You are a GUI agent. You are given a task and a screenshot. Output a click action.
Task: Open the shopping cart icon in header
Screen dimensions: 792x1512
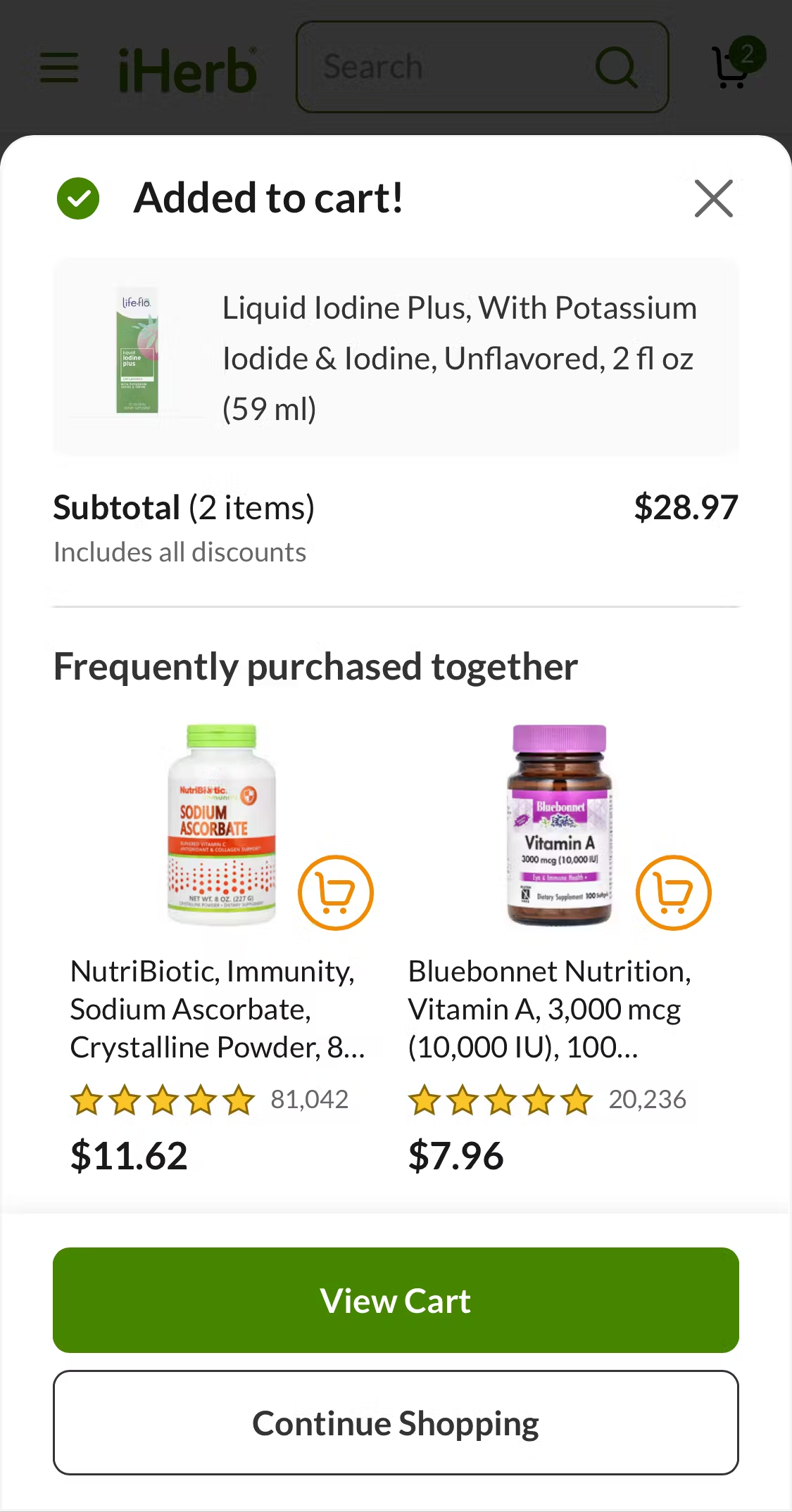click(x=729, y=70)
